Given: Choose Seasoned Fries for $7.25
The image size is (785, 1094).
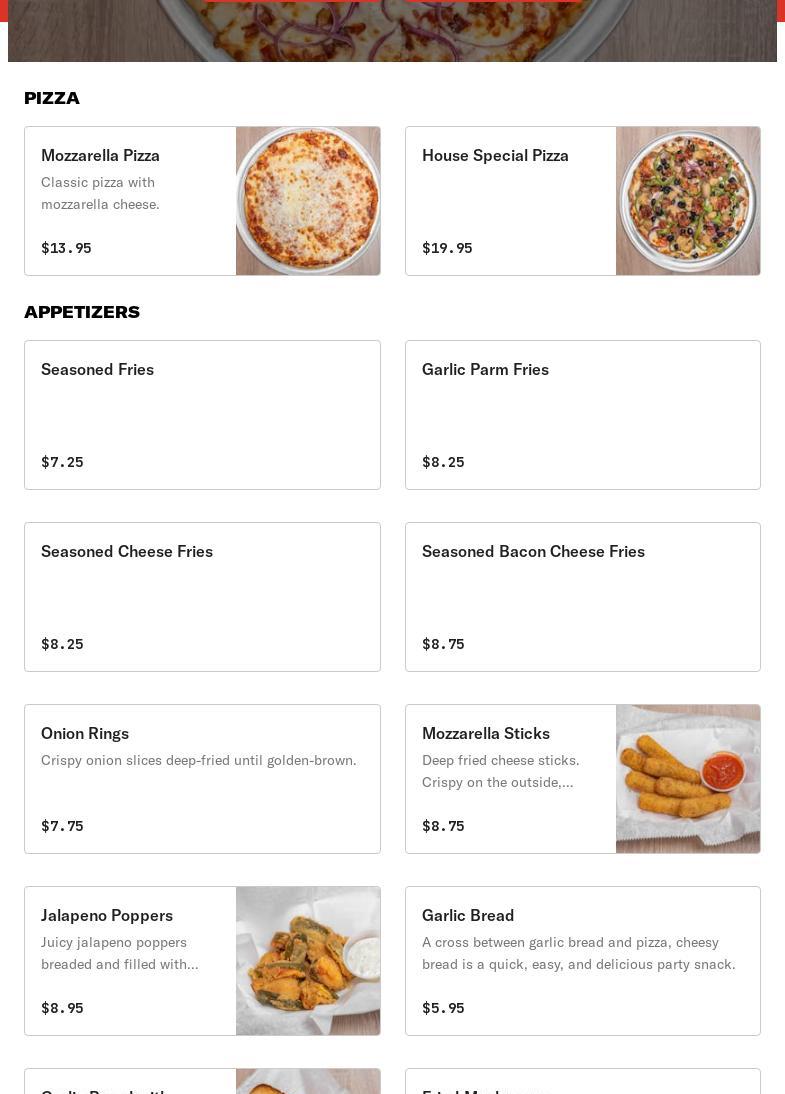Looking at the screenshot, I should point(202,415).
